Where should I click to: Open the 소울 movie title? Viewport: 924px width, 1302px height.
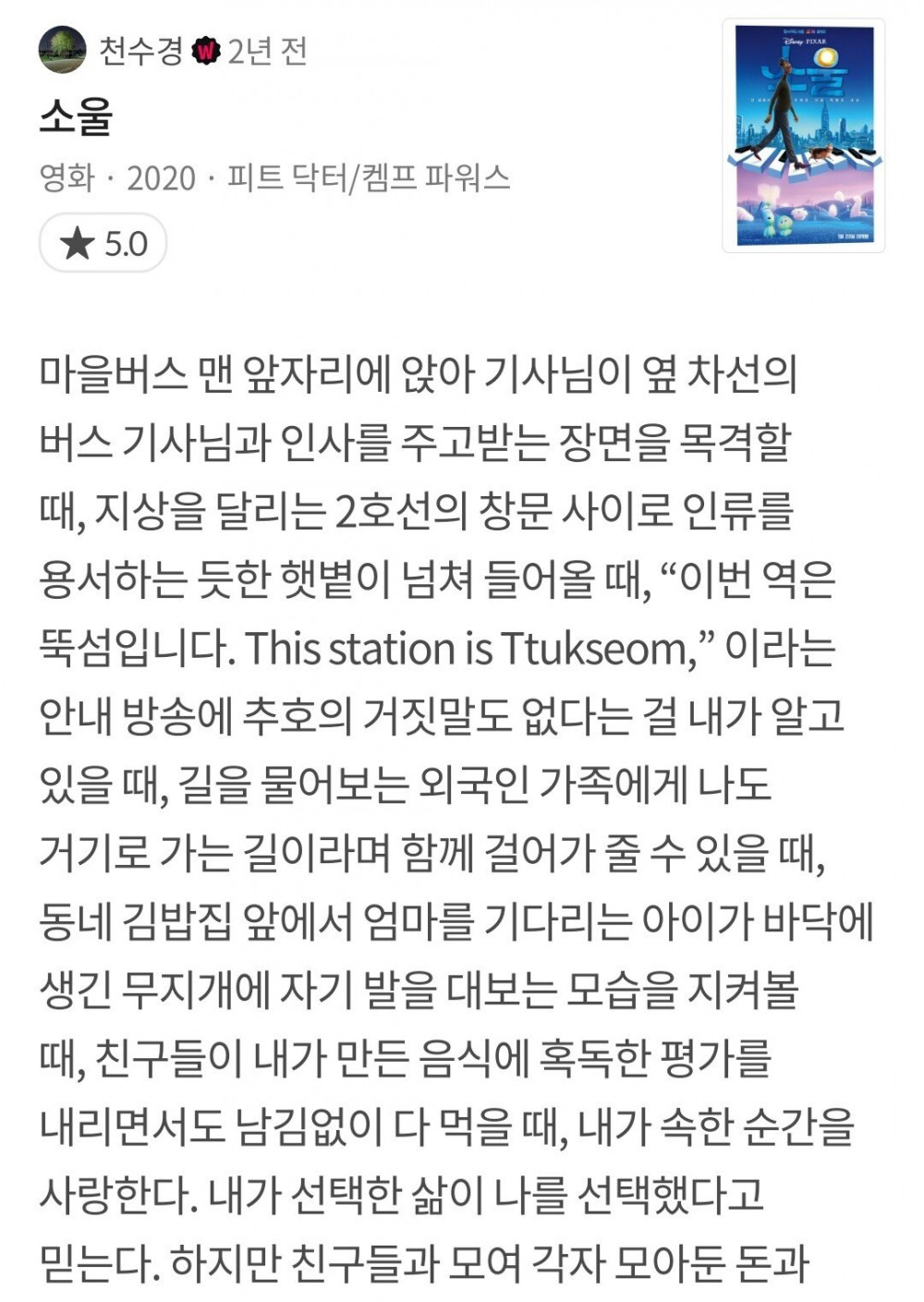coord(76,116)
